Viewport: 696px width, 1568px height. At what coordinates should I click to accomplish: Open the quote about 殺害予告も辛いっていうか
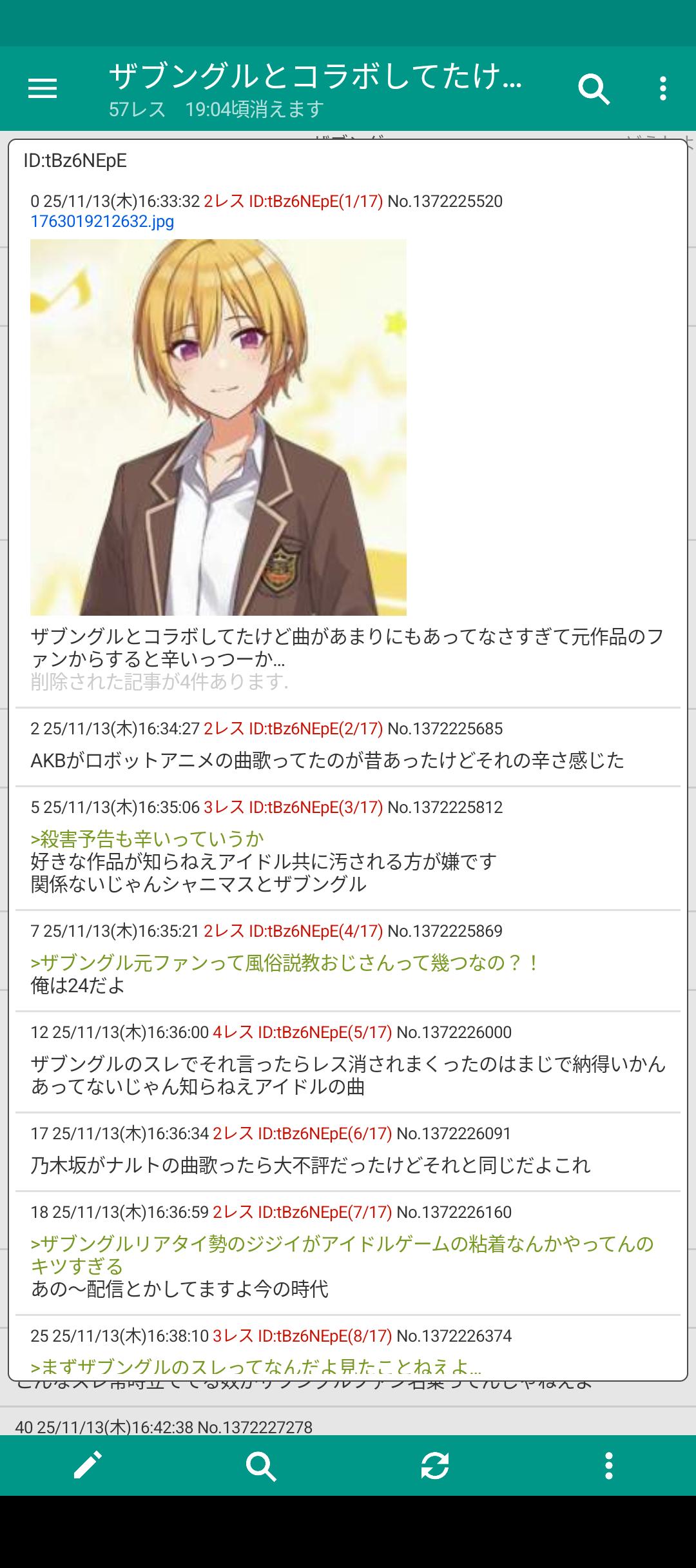click(148, 839)
